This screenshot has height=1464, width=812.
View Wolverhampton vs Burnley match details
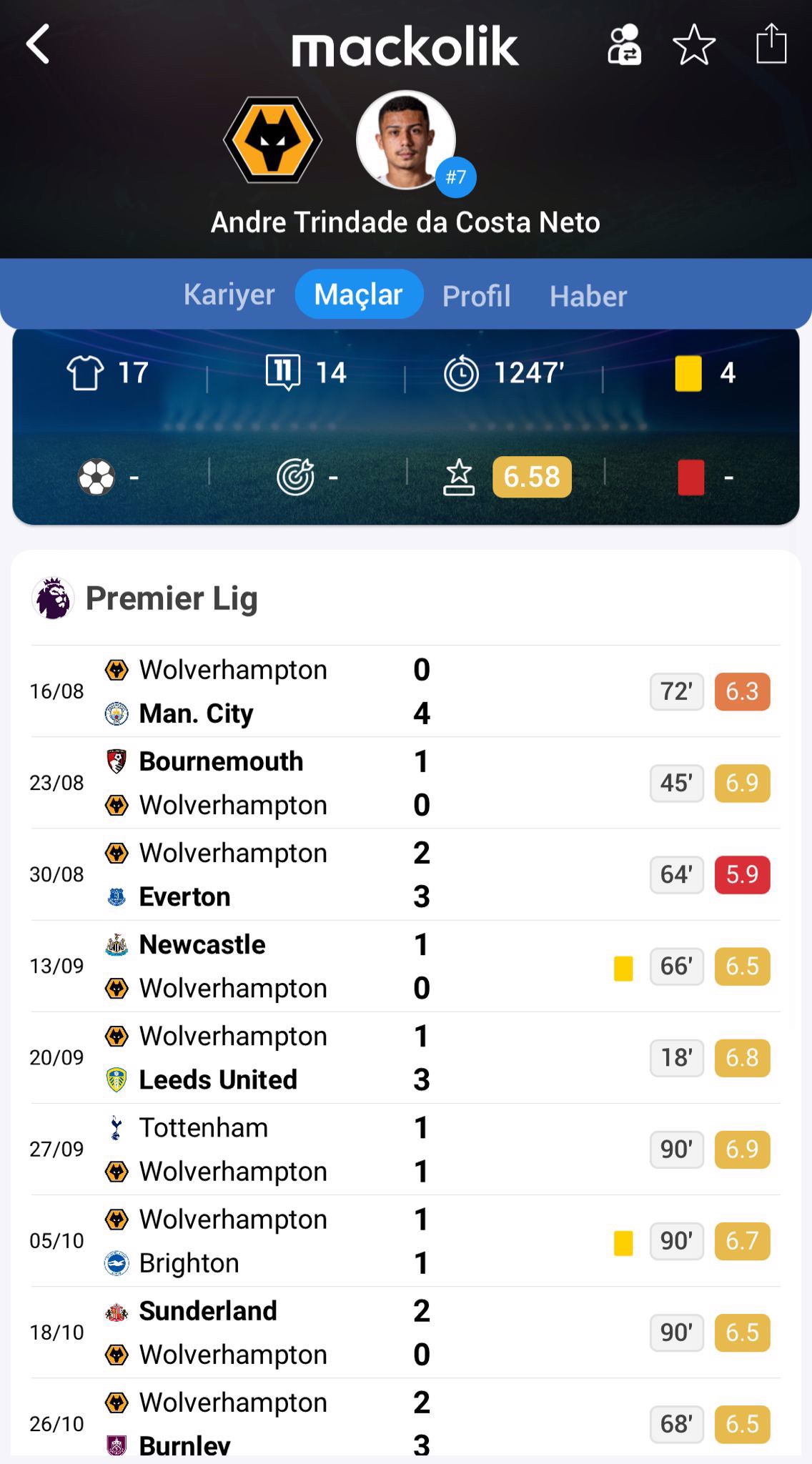click(x=286, y=1423)
